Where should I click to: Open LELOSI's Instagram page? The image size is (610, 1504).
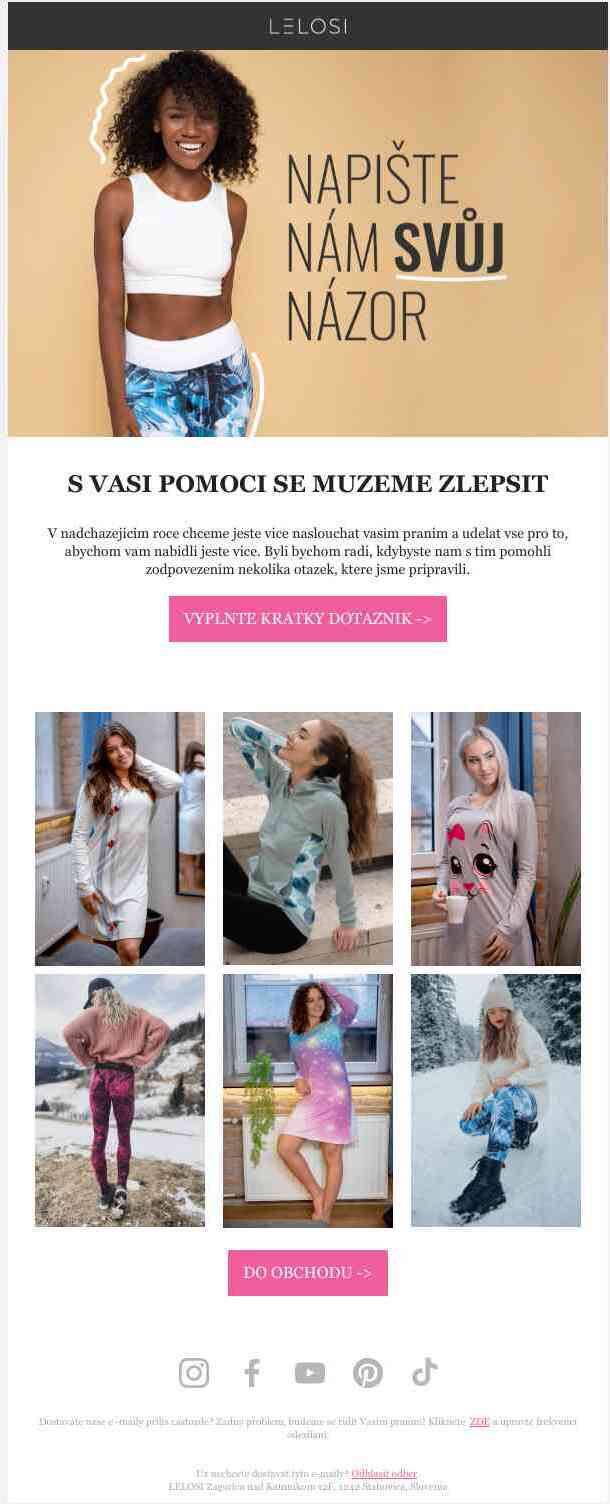coord(194,1373)
